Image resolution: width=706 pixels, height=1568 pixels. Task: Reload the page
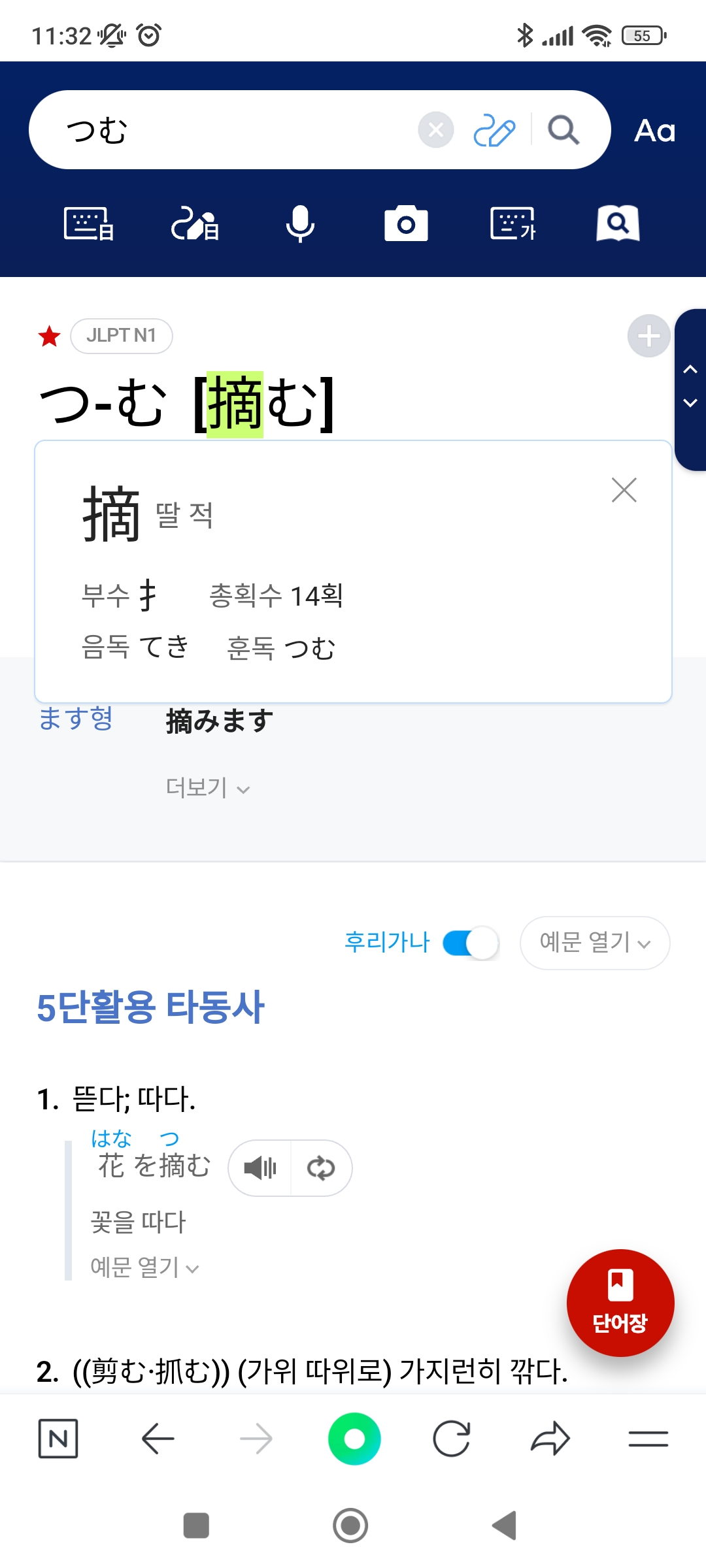[452, 1438]
